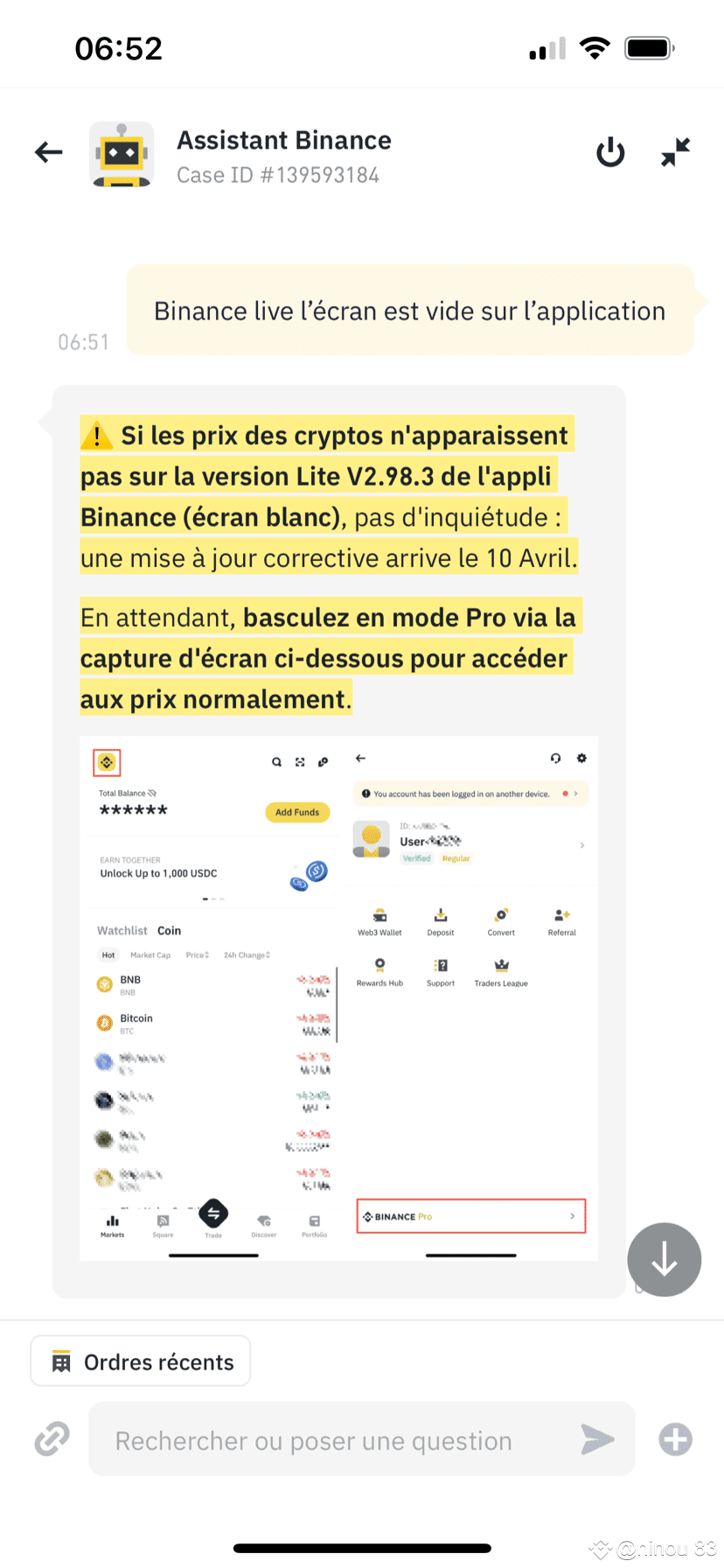Expand the BINANCE Pro row chevron
The height and width of the screenshot is (1568, 724).
pyautogui.click(x=573, y=1216)
